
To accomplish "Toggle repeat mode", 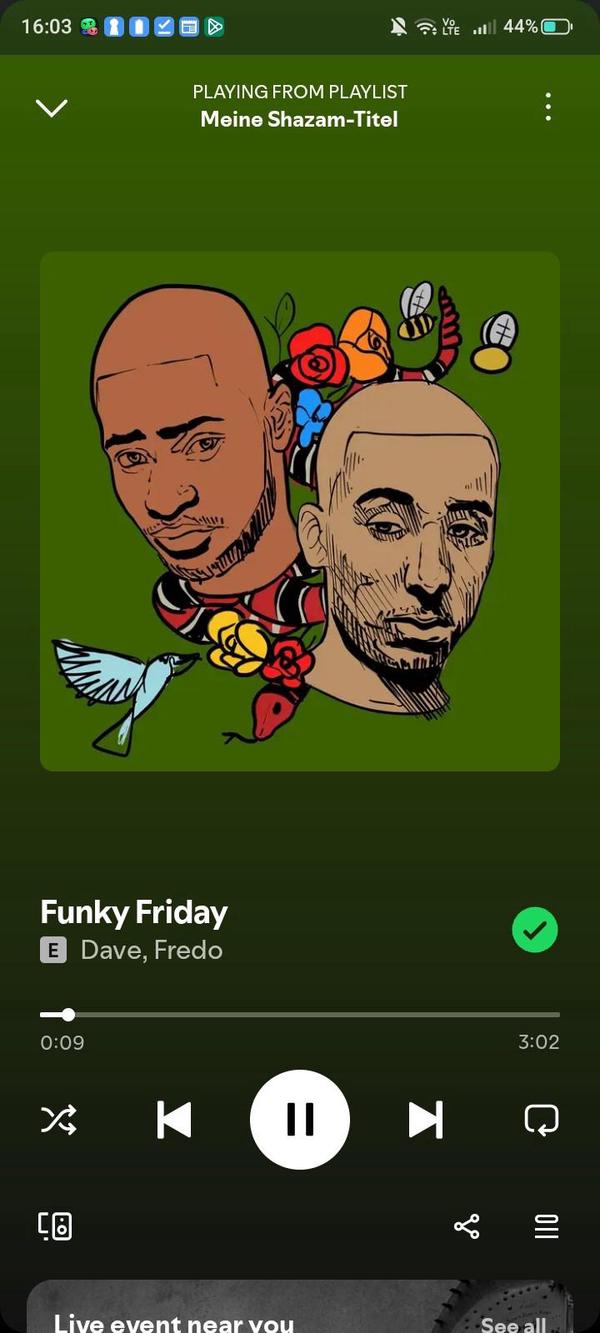I will tap(541, 1119).
